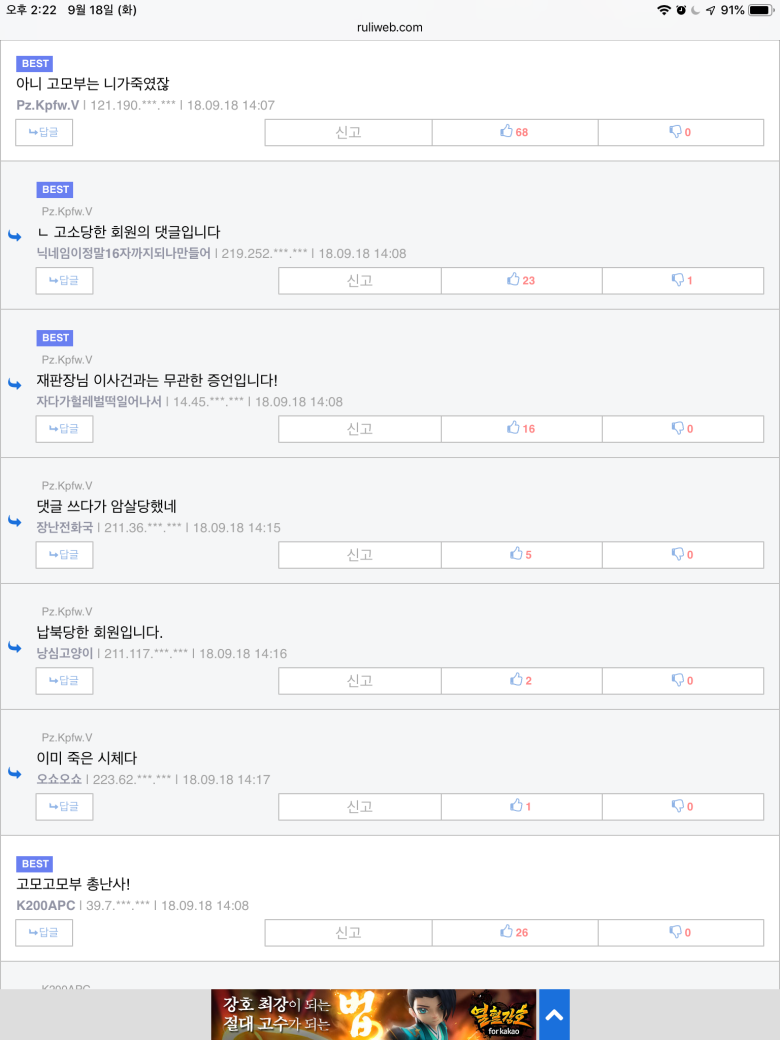The image size is (780, 1040).
Task: Reply to '이미 죽은 시체다' comment
Action: click(x=64, y=806)
